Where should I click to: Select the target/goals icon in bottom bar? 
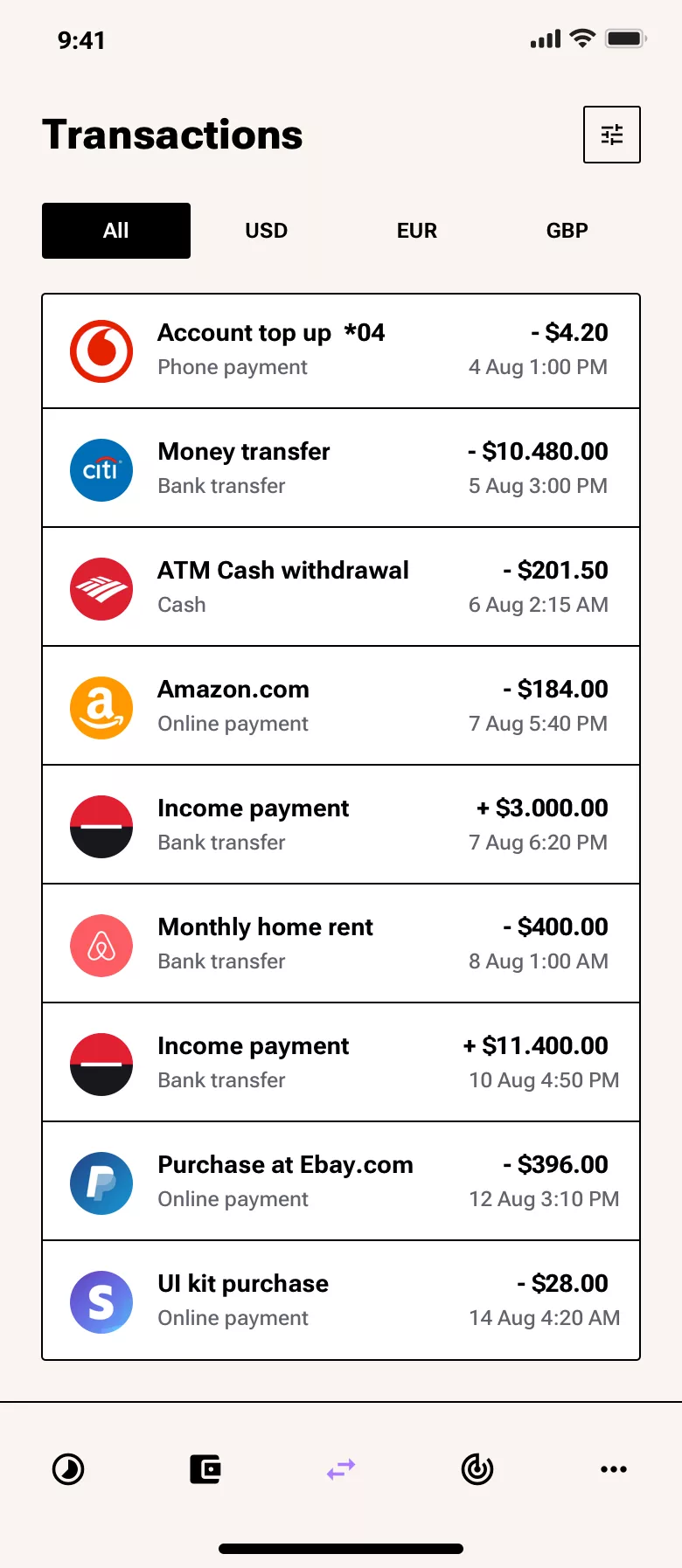(477, 1469)
